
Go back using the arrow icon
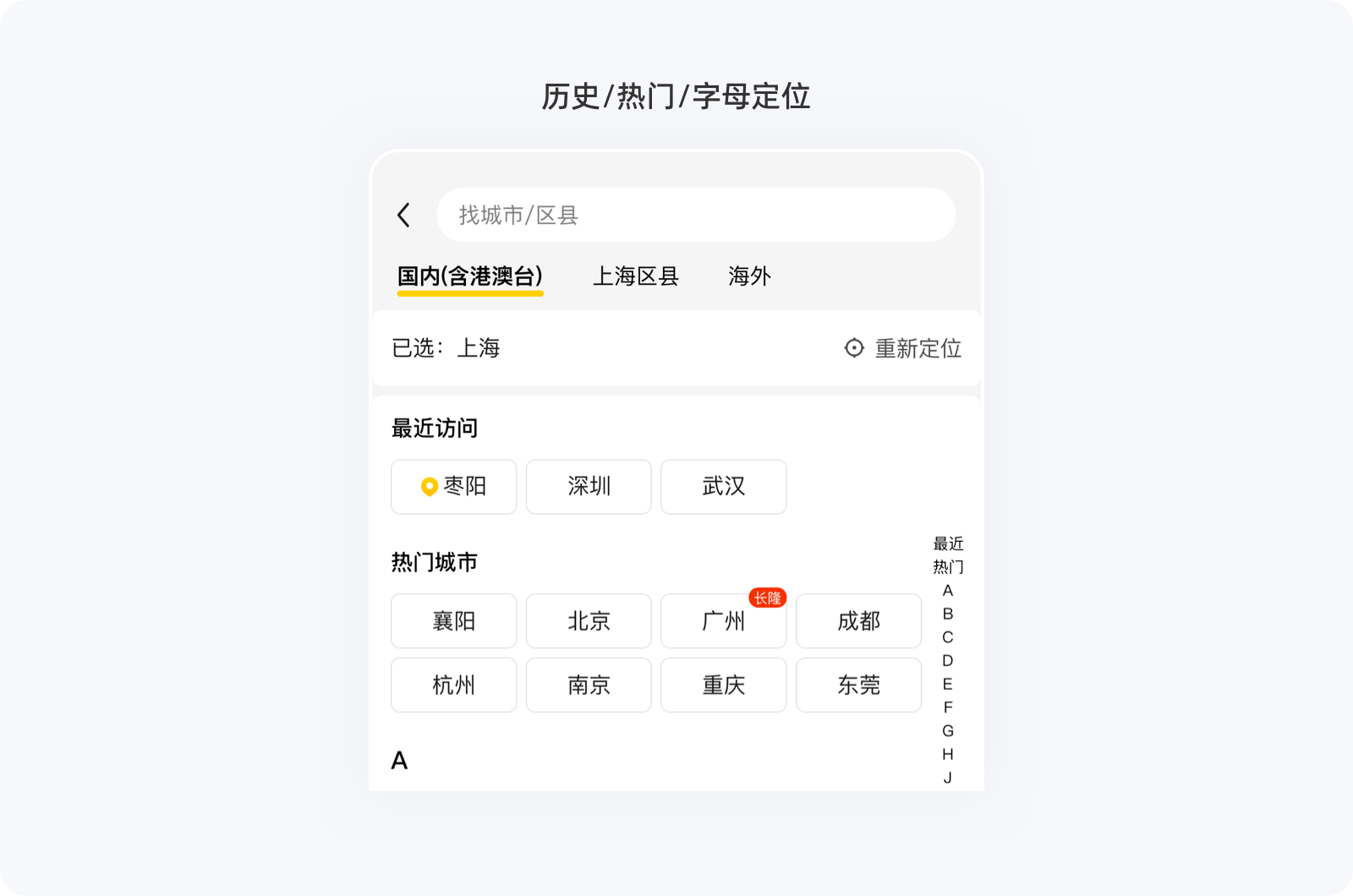404,215
